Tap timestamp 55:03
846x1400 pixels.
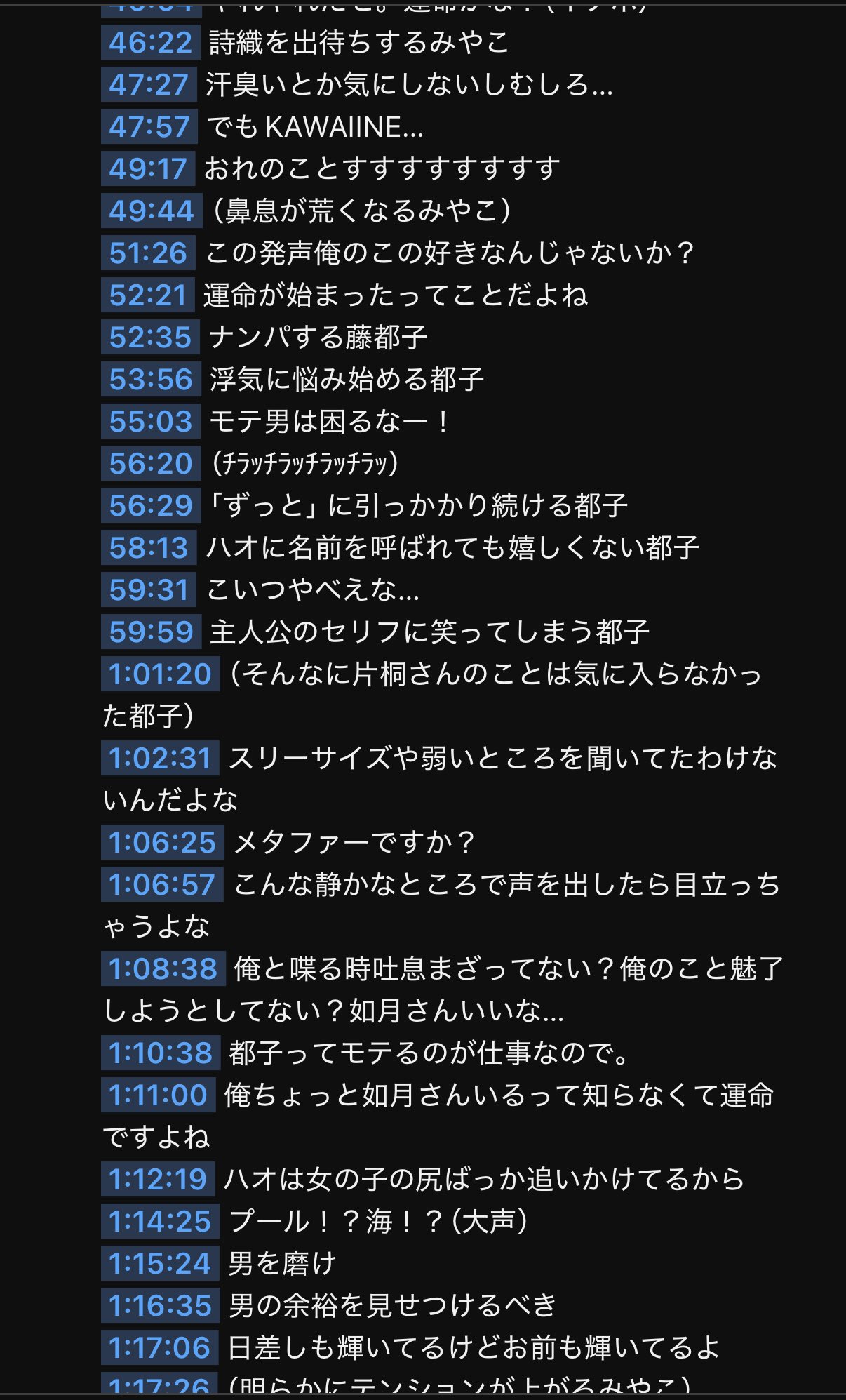[x=151, y=422]
